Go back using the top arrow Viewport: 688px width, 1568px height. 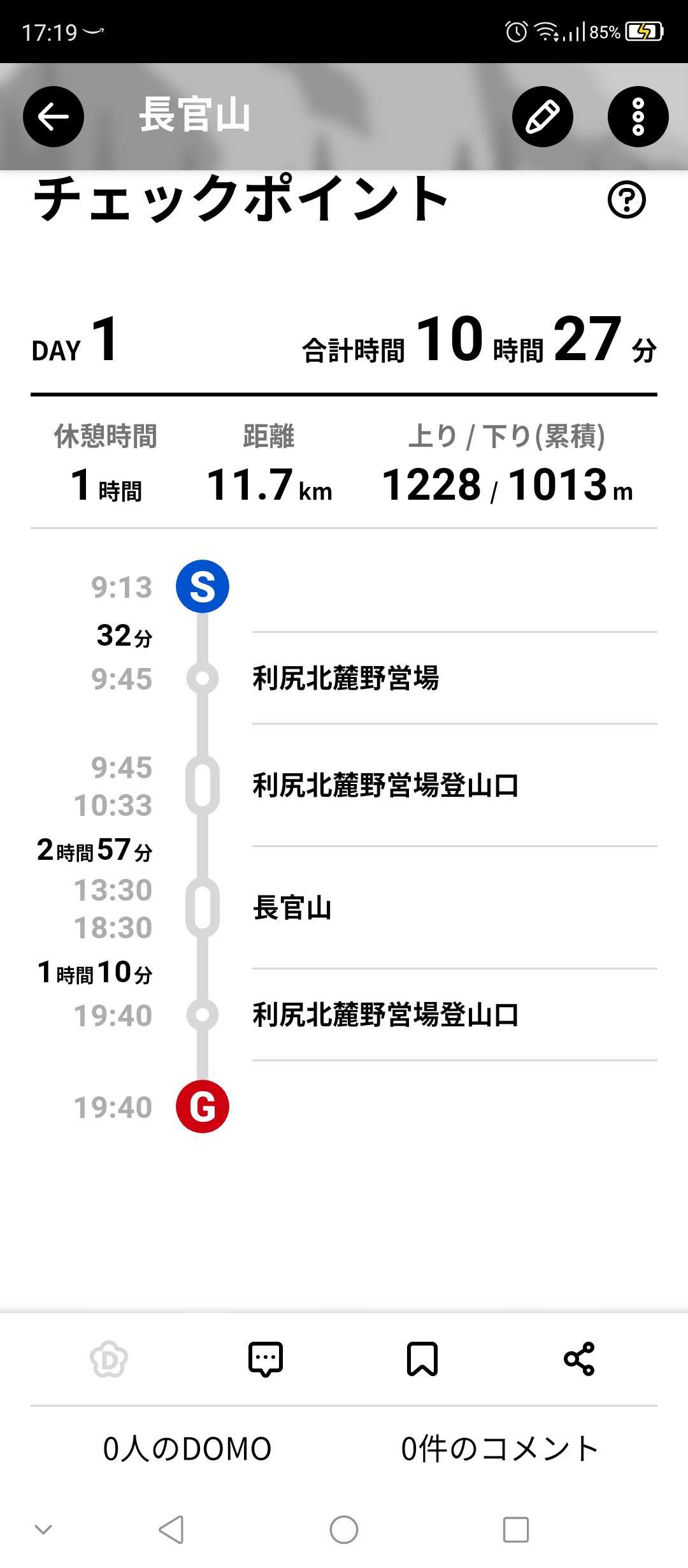(x=54, y=117)
